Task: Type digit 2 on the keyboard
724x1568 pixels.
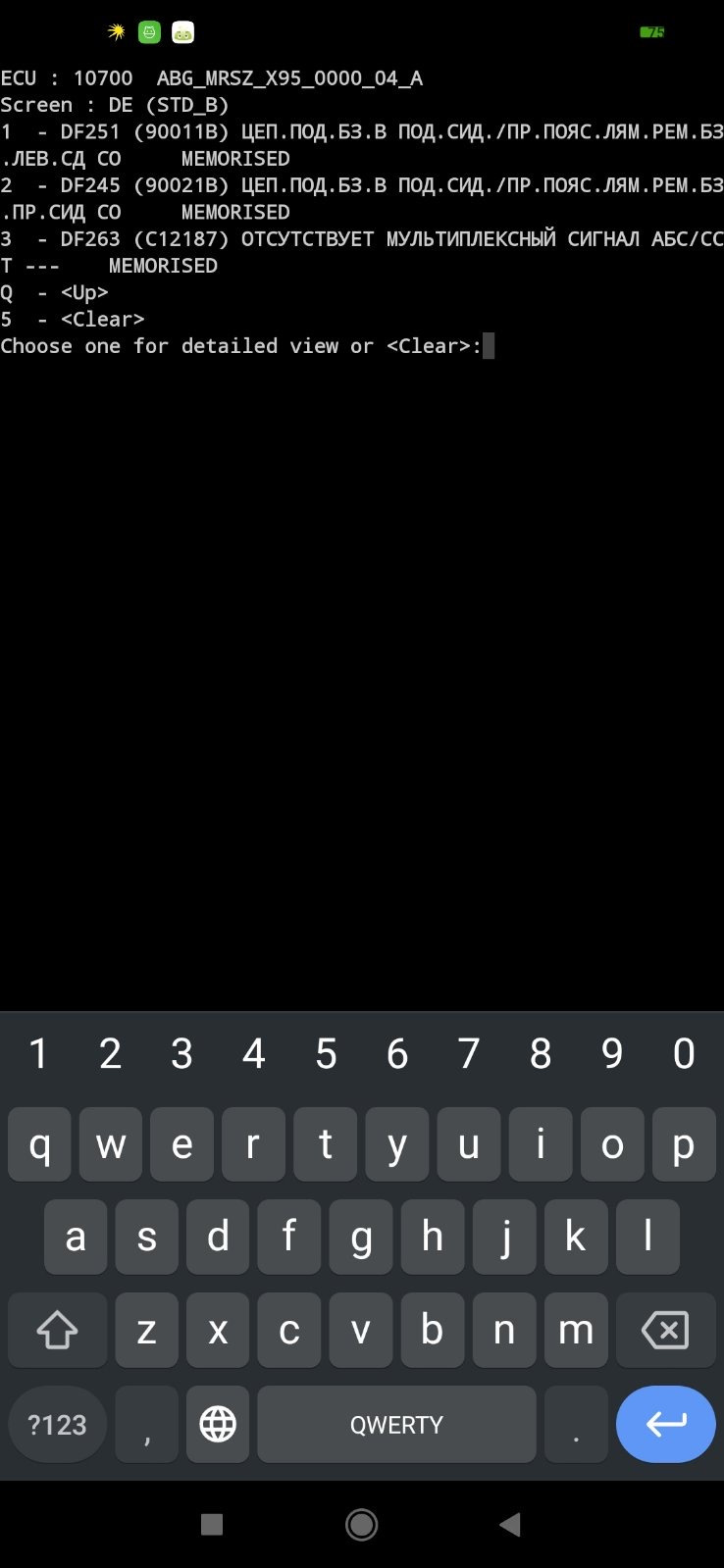Action: tap(110, 1054)
